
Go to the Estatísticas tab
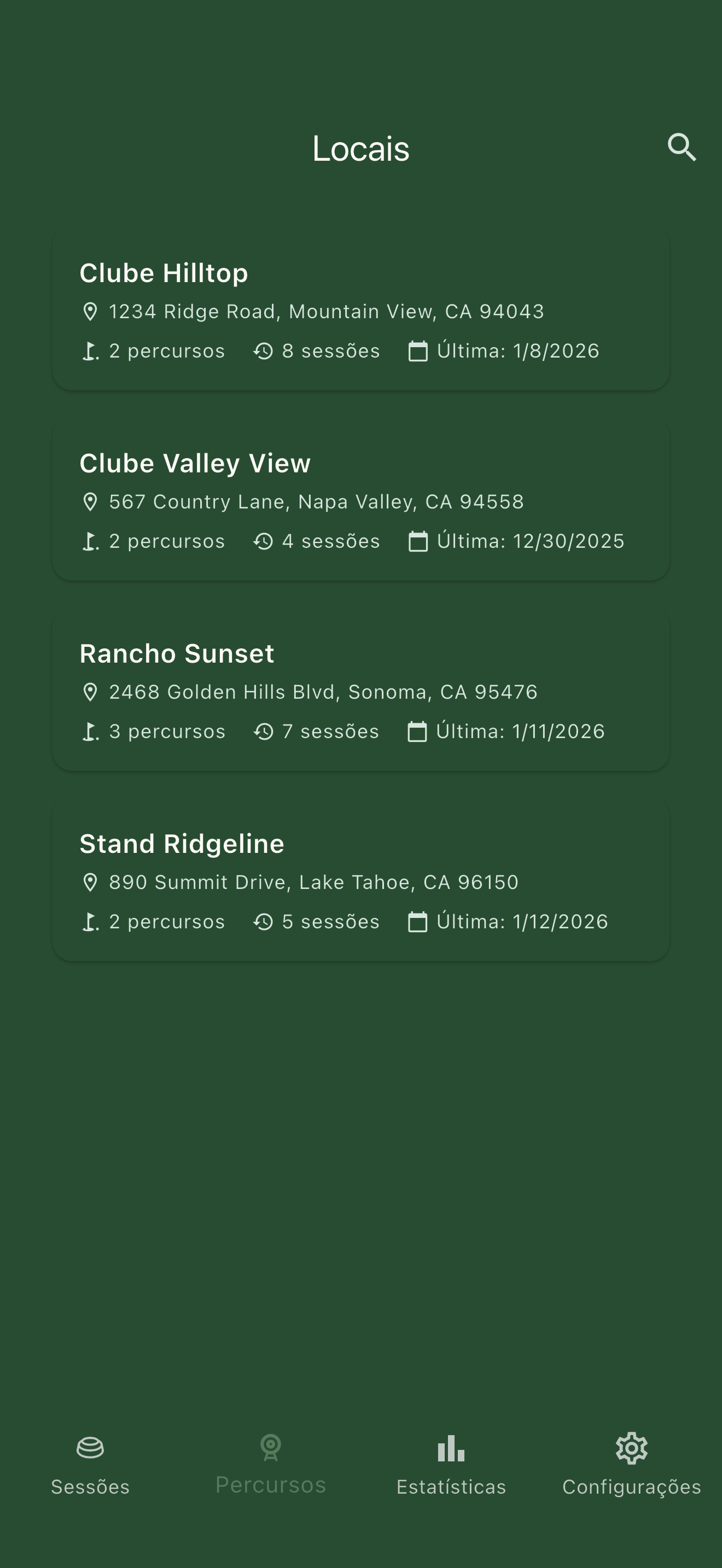(x=451, y=1465)
